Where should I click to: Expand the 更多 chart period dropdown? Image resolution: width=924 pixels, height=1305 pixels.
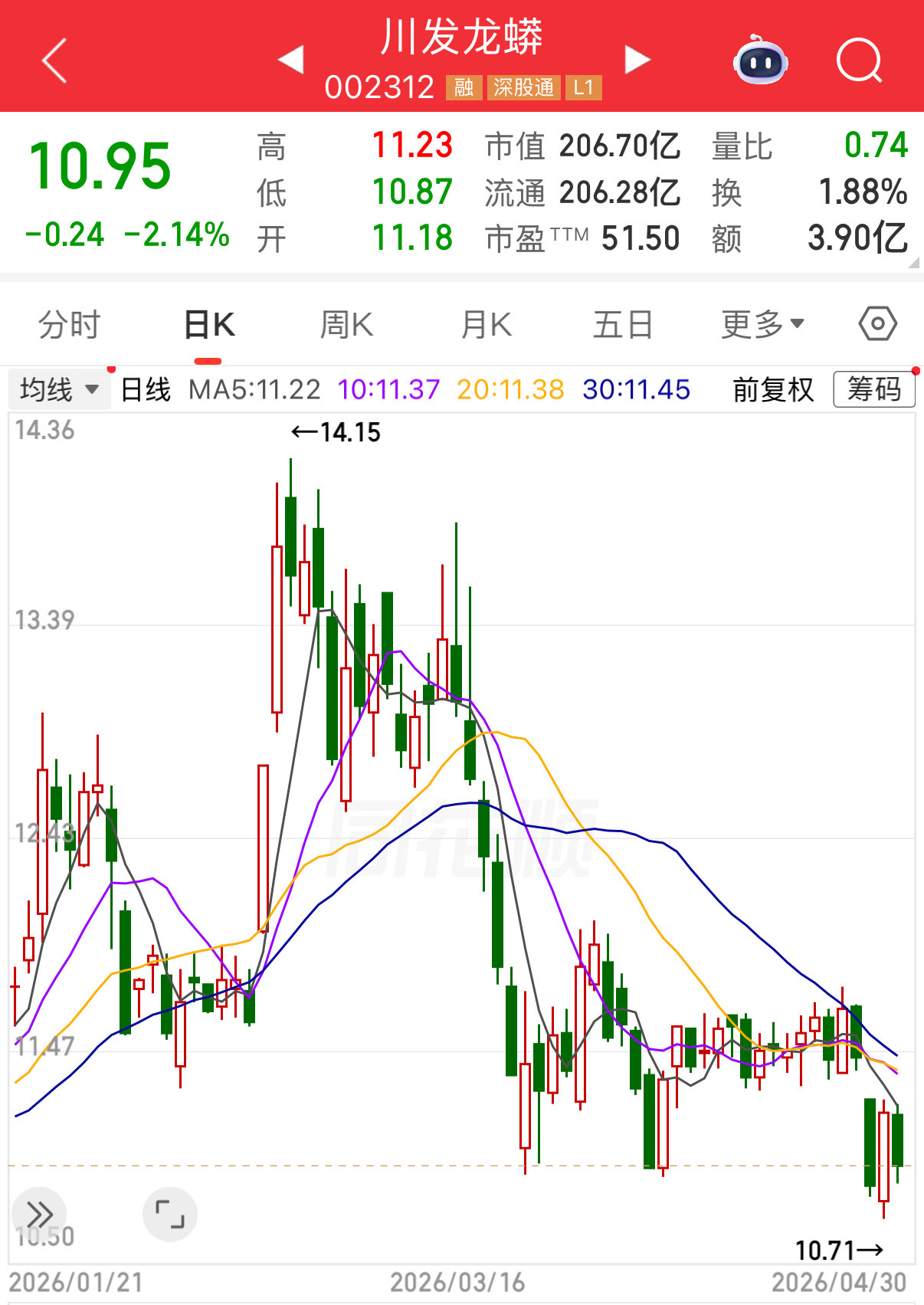click(762, 325)
